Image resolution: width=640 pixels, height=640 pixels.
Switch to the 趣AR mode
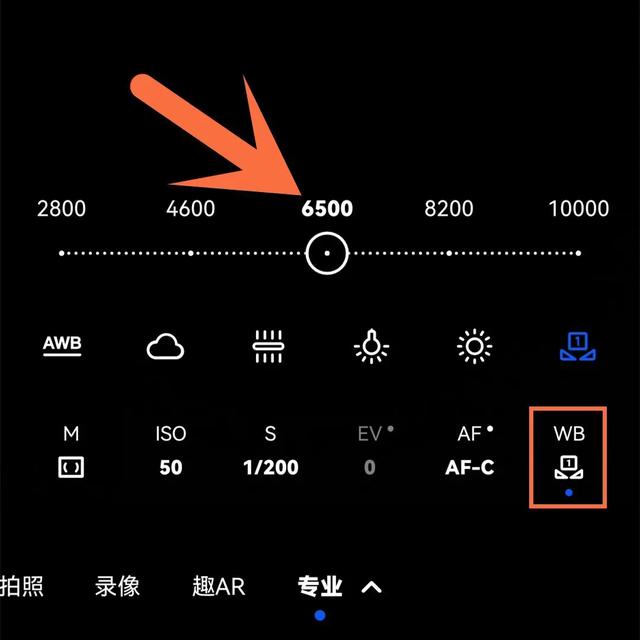pyautogui.click(x=219, y=586)
